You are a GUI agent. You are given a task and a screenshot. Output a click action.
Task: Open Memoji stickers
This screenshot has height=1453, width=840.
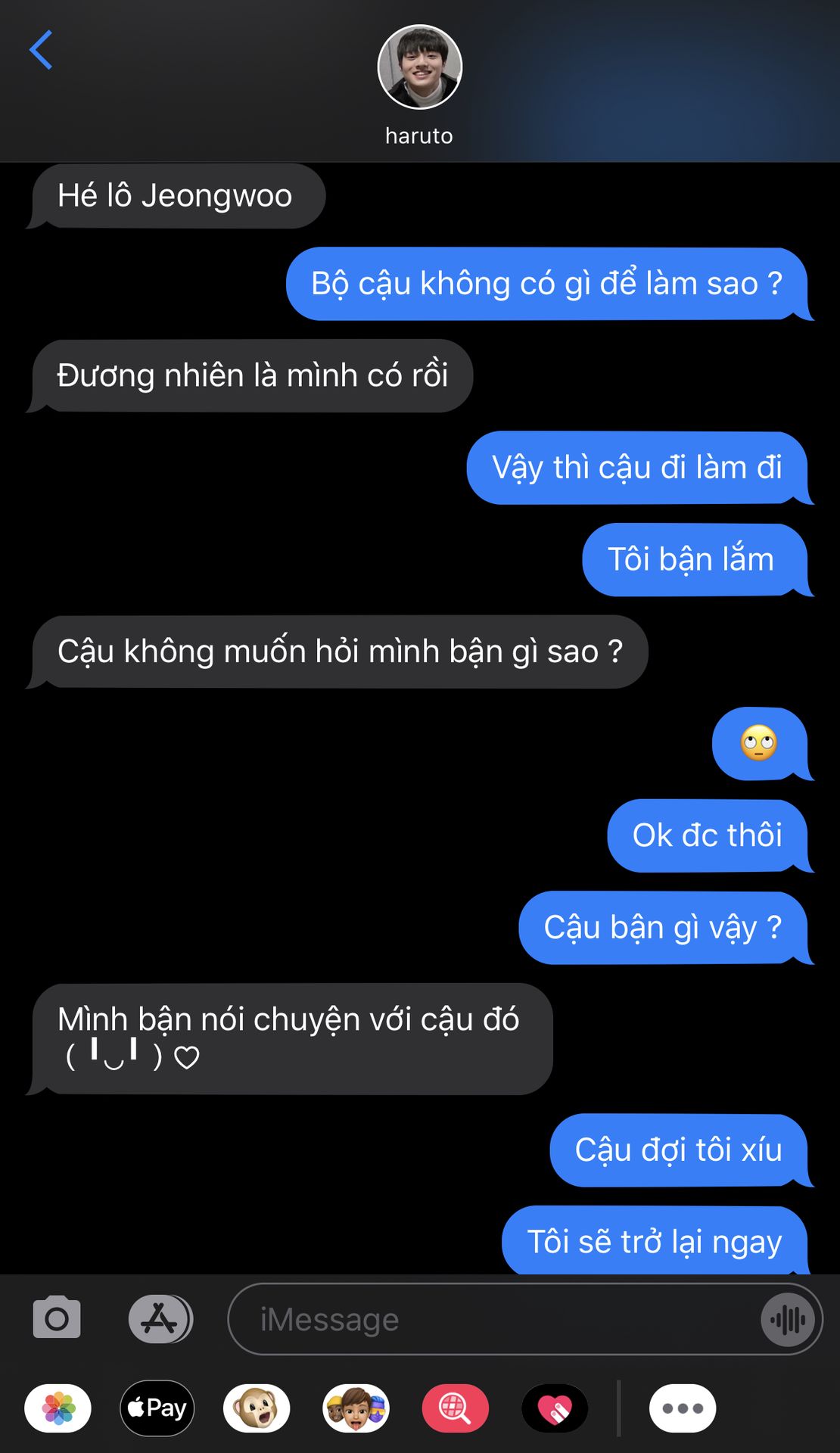click(356, 1408)
